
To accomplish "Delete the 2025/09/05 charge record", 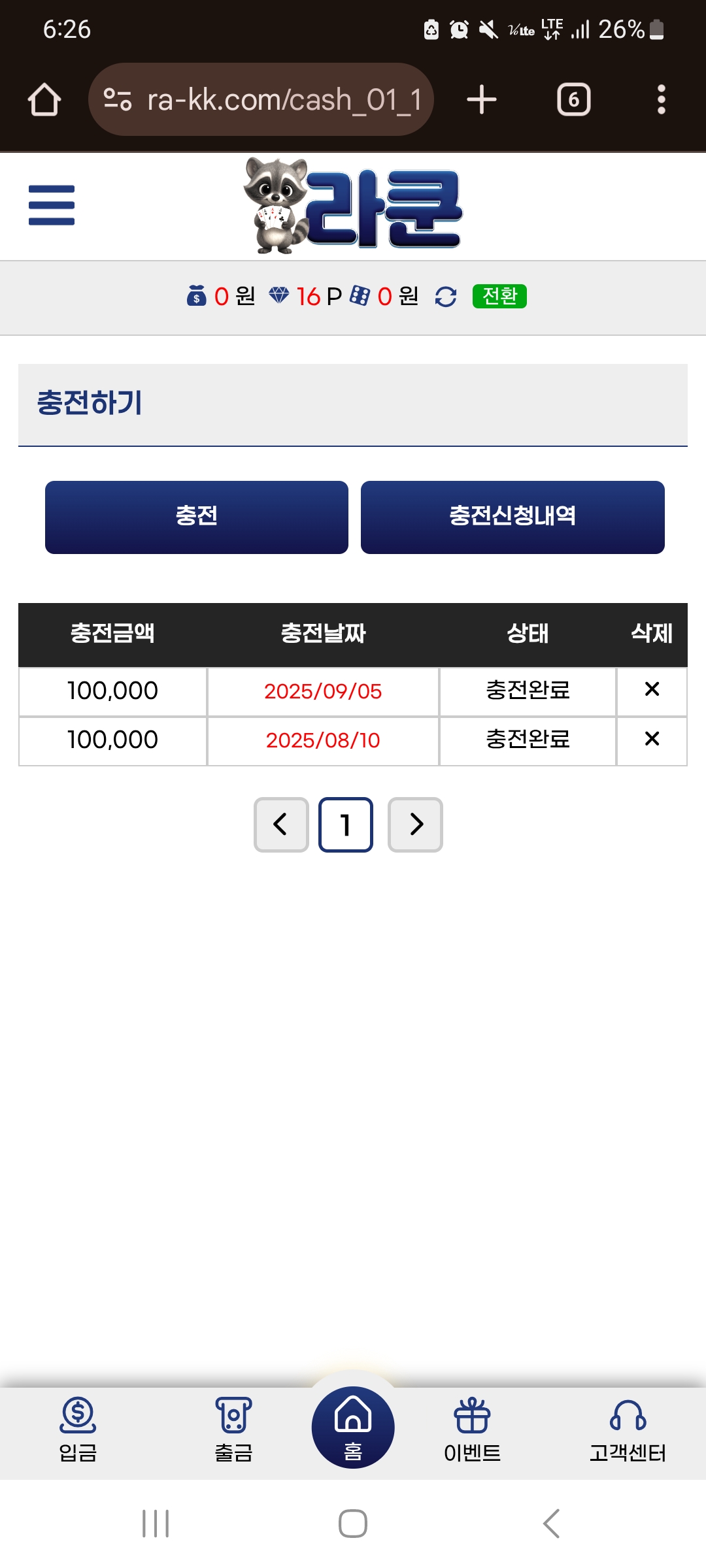I will click(x=652, y=690).
